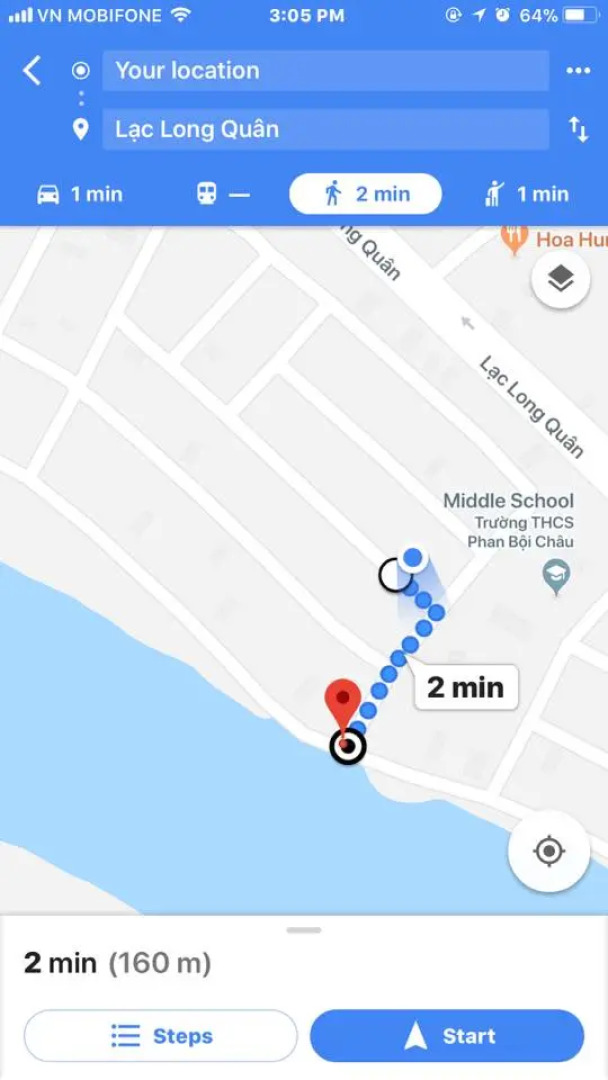Screen dimensions: 608x1080
Task: View route Steps list
Action: [x=161, y=1036]
